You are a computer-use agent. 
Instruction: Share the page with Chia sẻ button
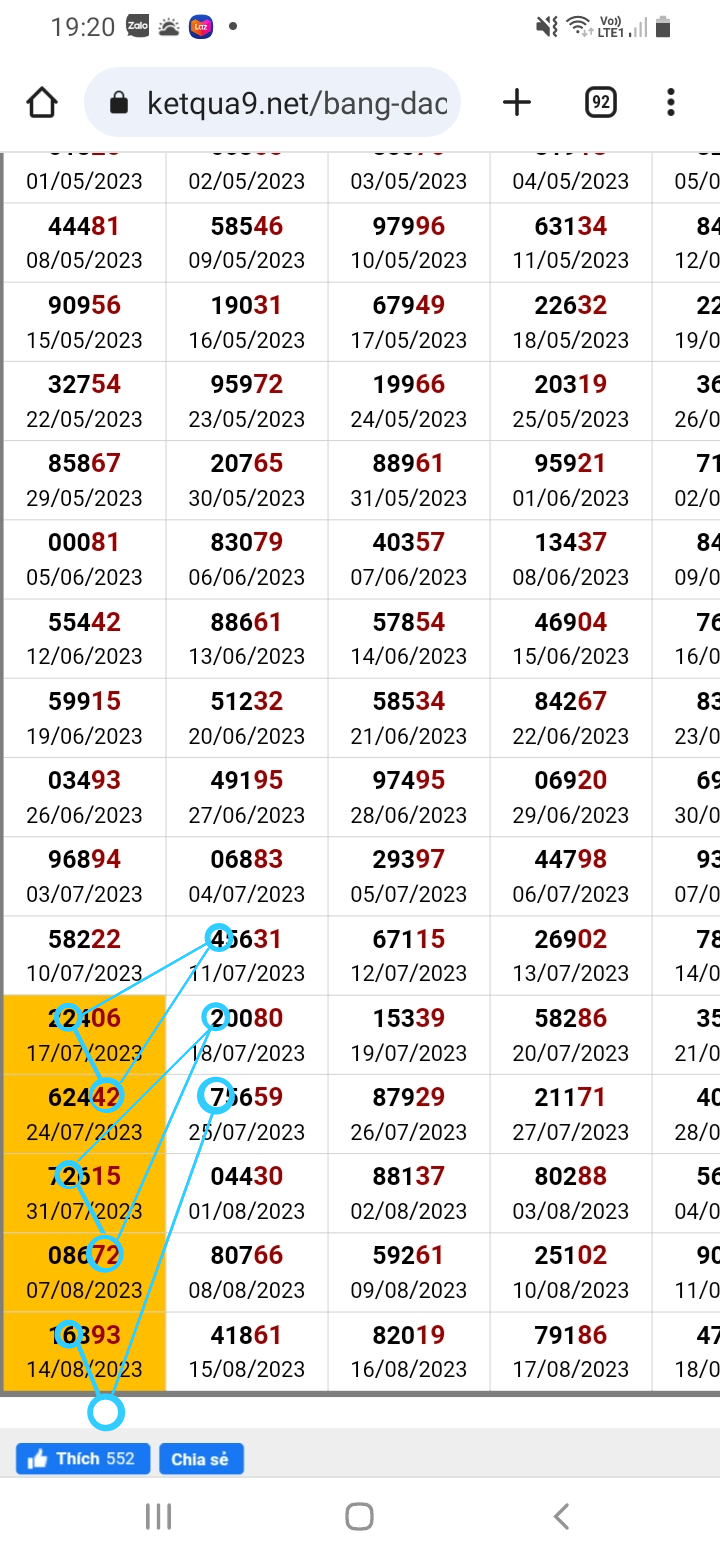201,1459
